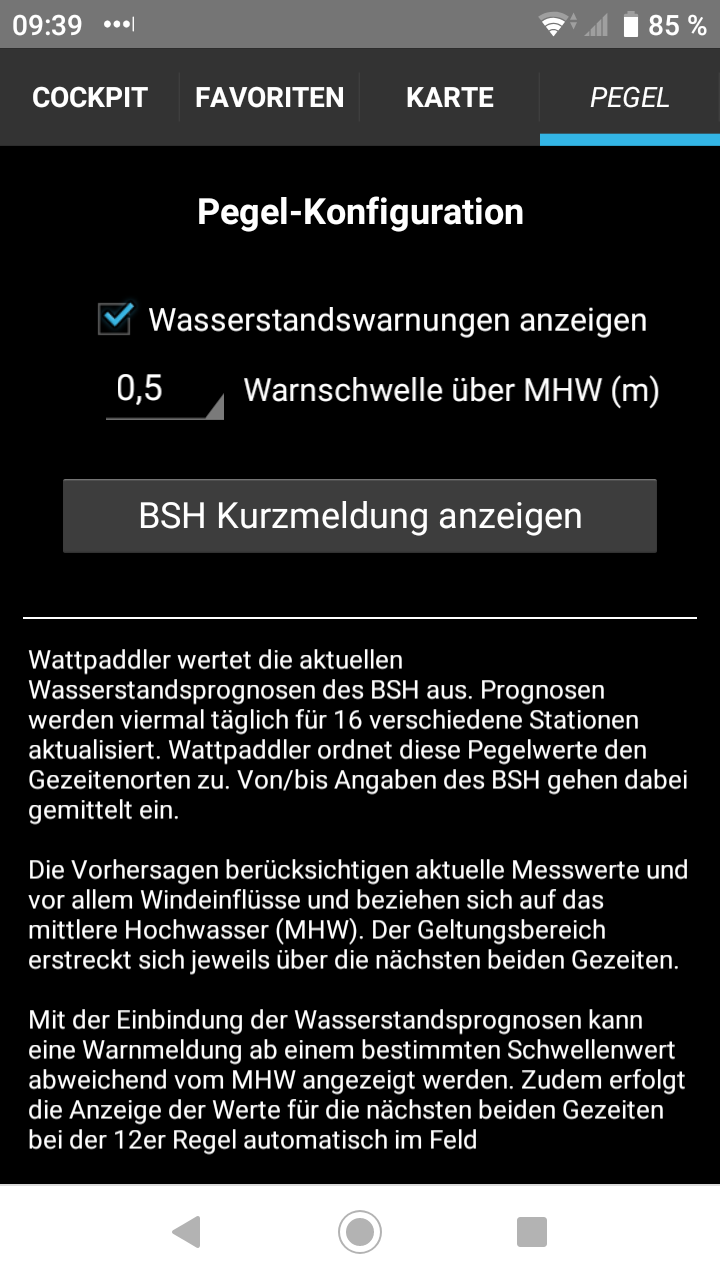Screen dimensions: 720x1280
Task: Open the Warnschwelle 0,5 dropdown
Action: 164,390
